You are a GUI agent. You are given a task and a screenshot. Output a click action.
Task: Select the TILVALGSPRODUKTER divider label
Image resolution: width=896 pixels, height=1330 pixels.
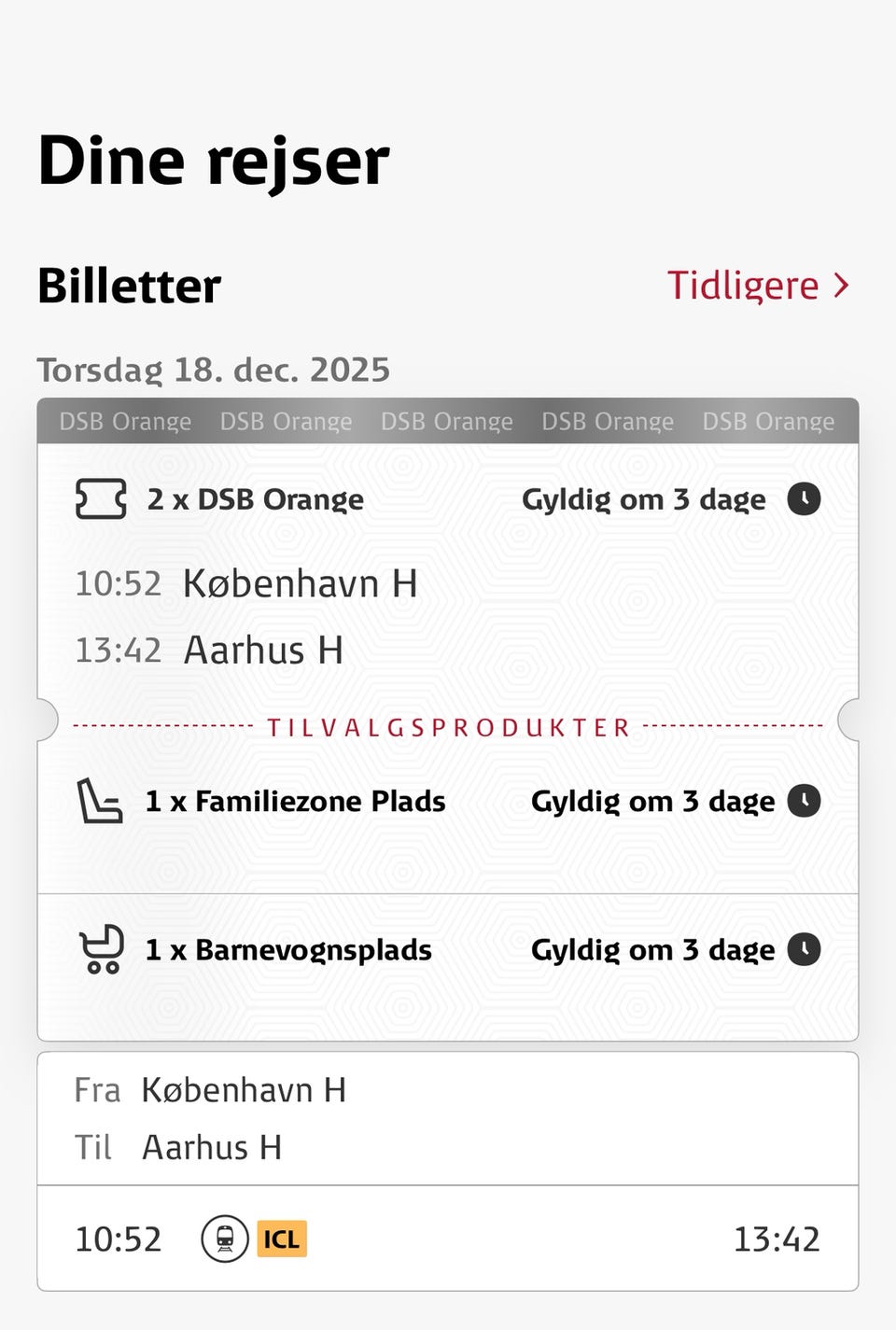point(448,726)
